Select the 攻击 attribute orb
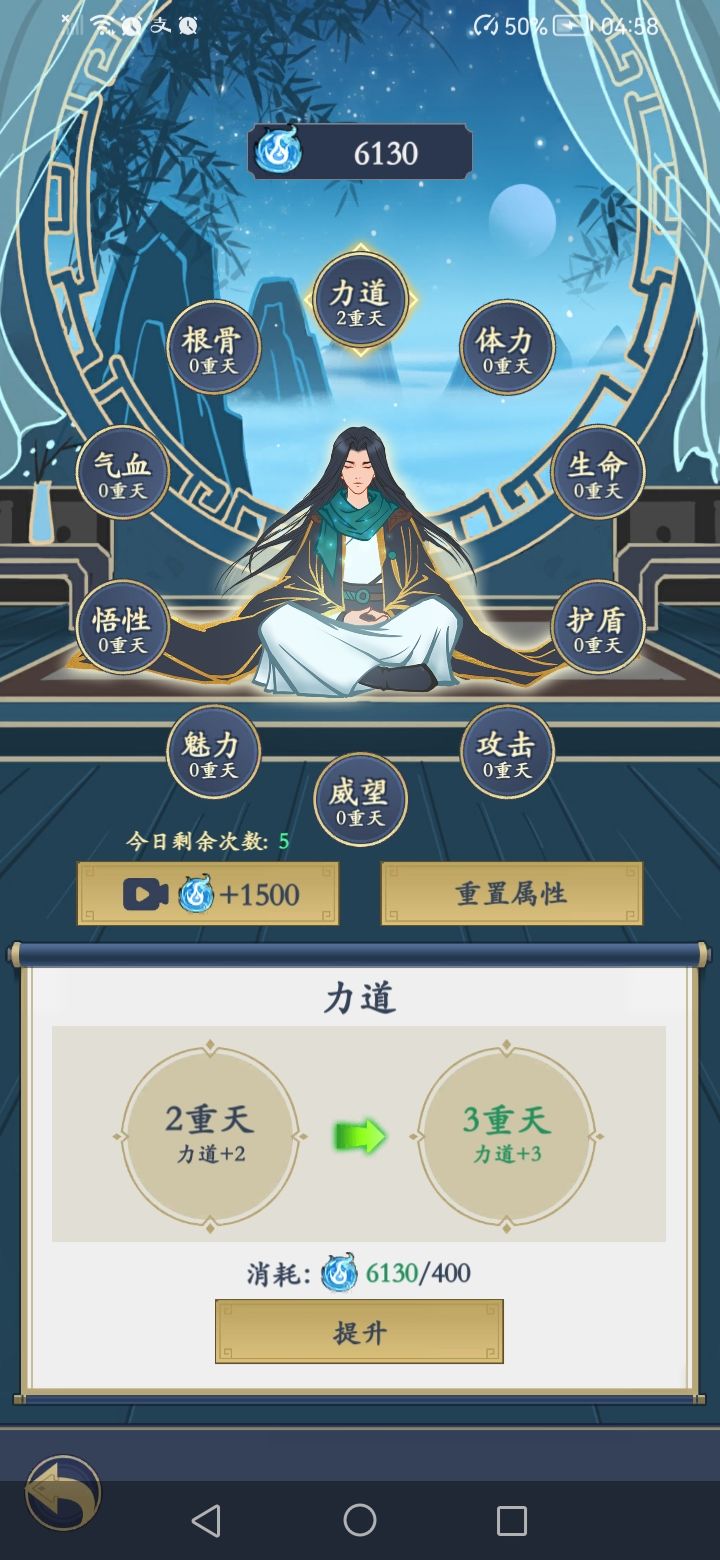 (507, 753)
